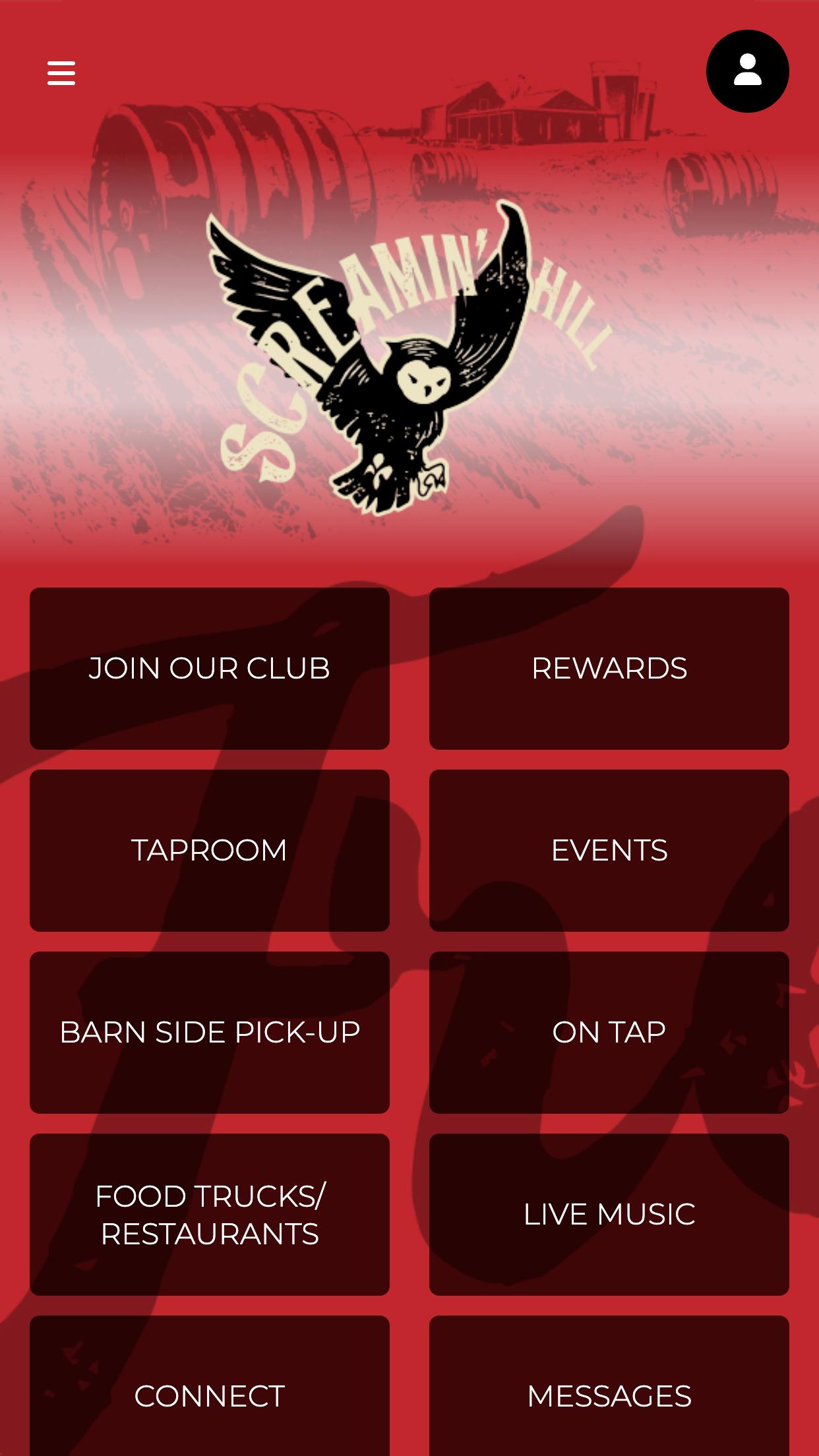Go to Taproom
This screenshot has height=1456, width=819.
click(210, 850)
